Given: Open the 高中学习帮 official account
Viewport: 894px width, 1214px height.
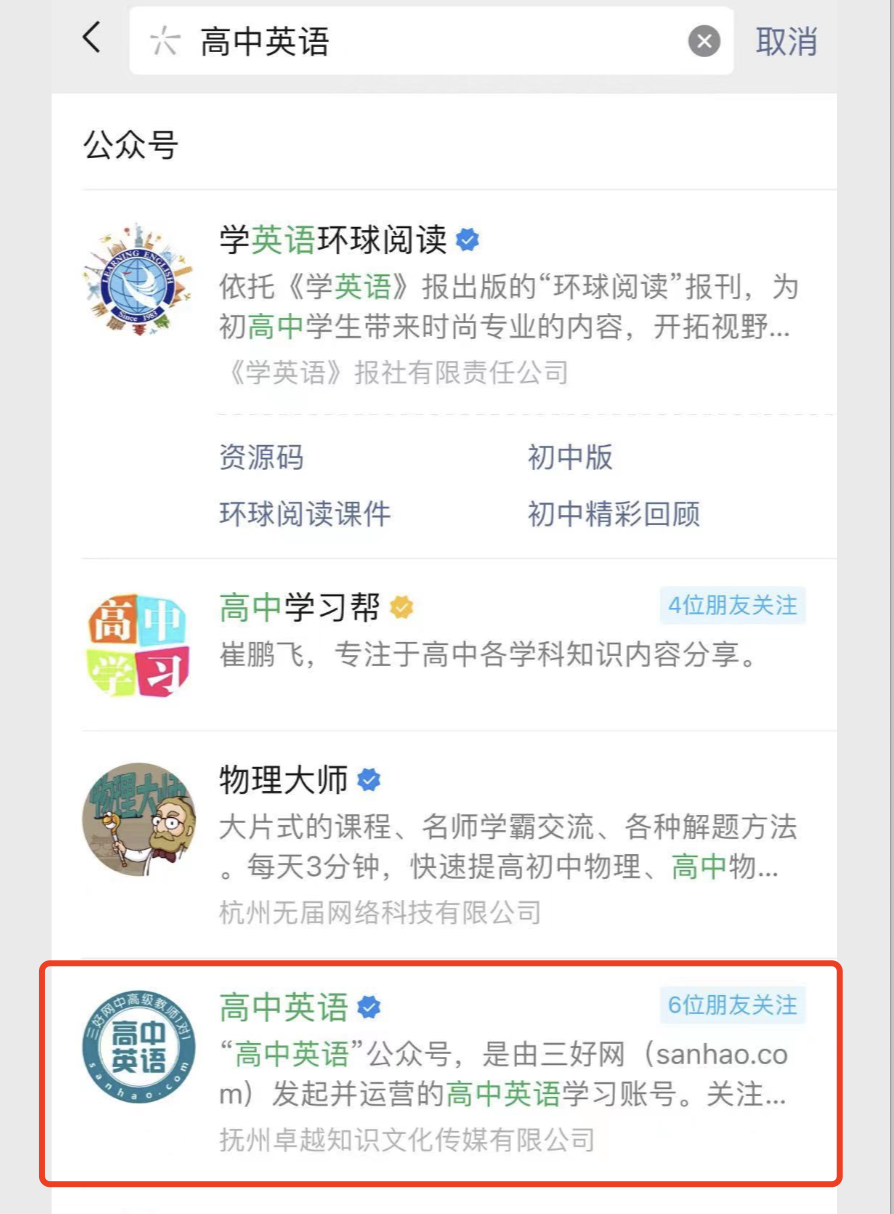Looking at the screenshot, I should (300, 607).
